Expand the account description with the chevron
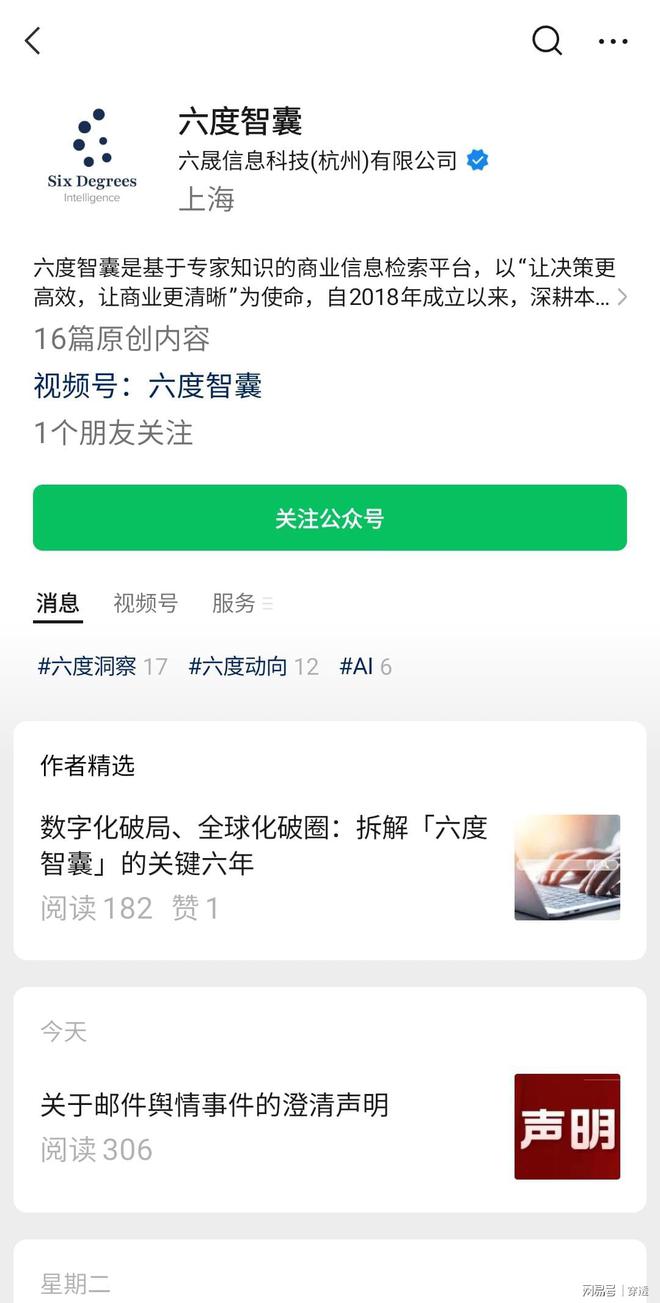This screenshot has height=1303, width=660. (622, 297)
